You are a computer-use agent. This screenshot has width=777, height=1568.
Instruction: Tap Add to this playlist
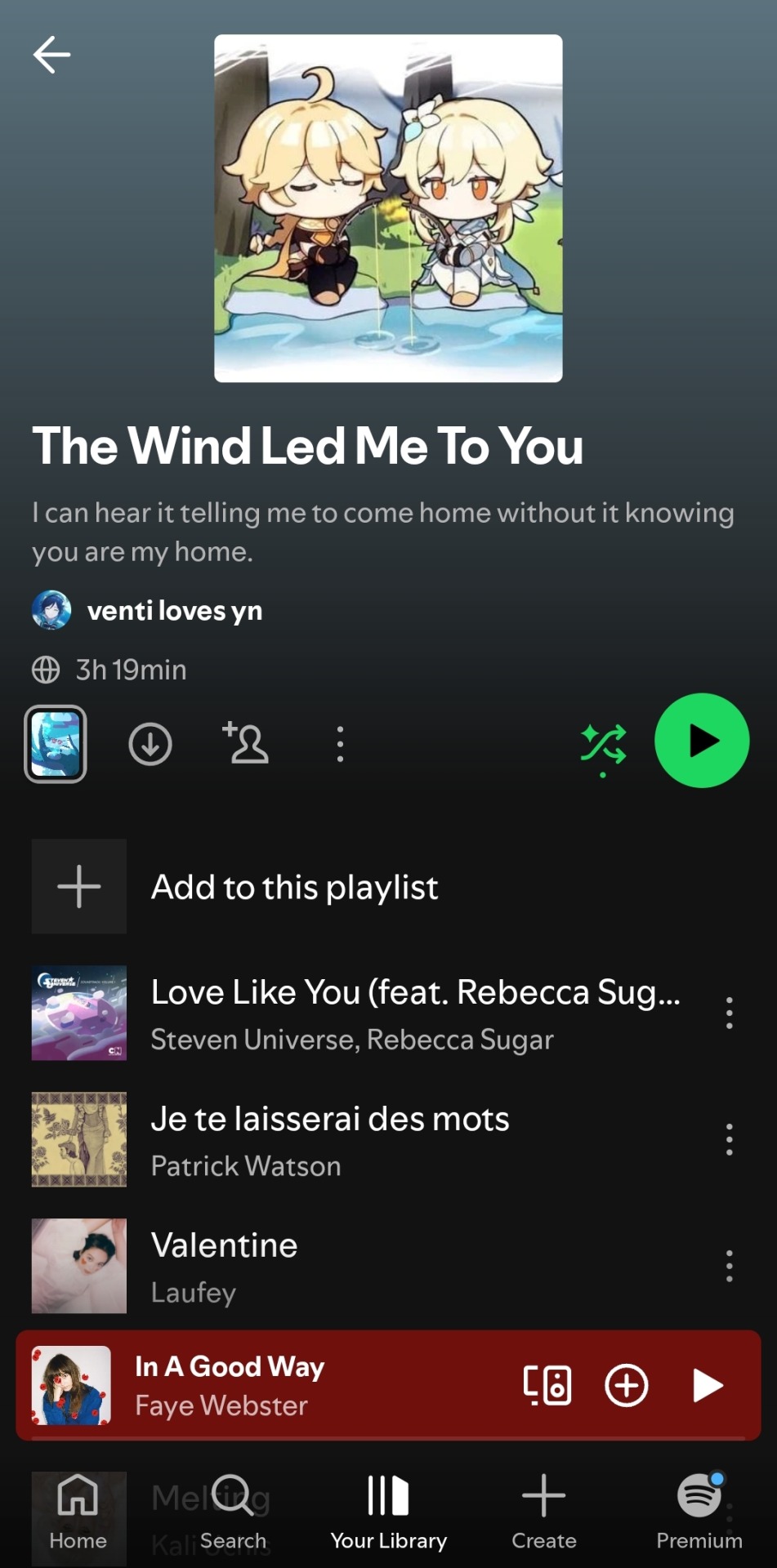(294, 887)
